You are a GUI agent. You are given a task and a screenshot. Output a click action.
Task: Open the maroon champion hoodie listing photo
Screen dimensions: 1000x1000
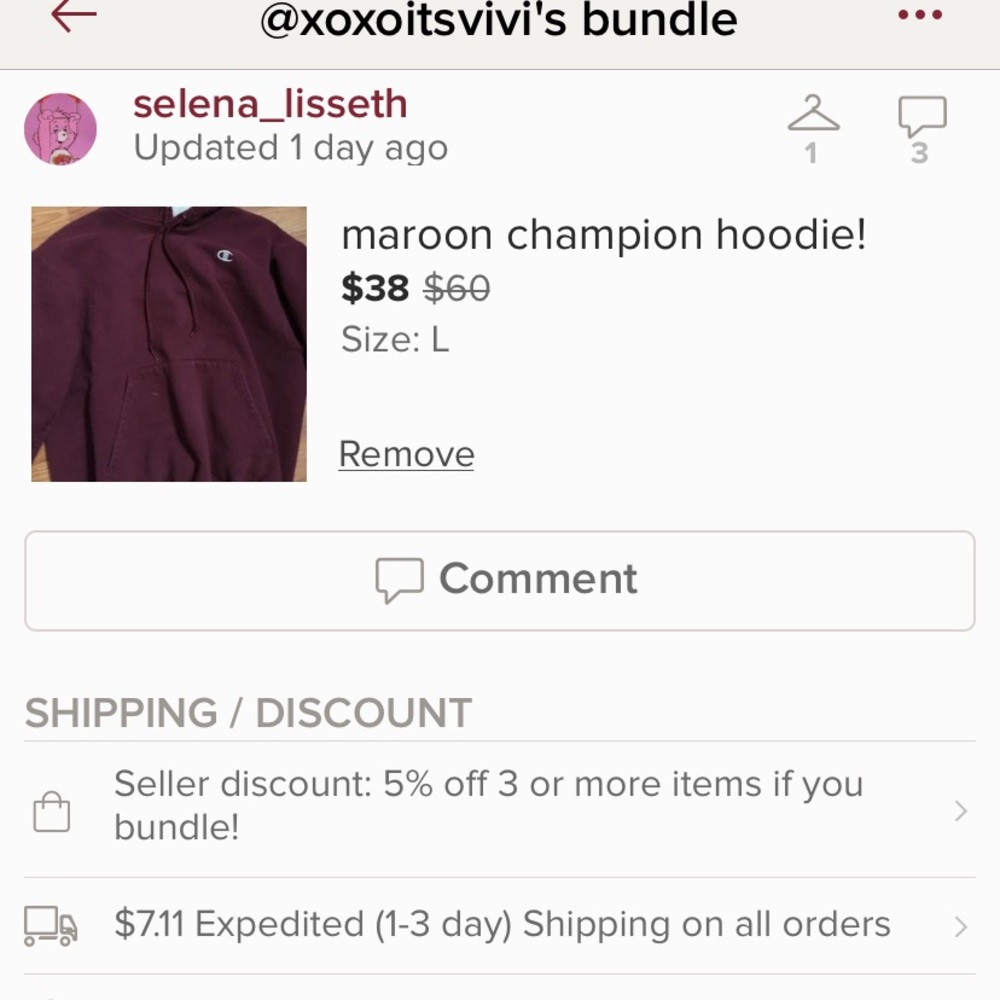coord(169,344)
